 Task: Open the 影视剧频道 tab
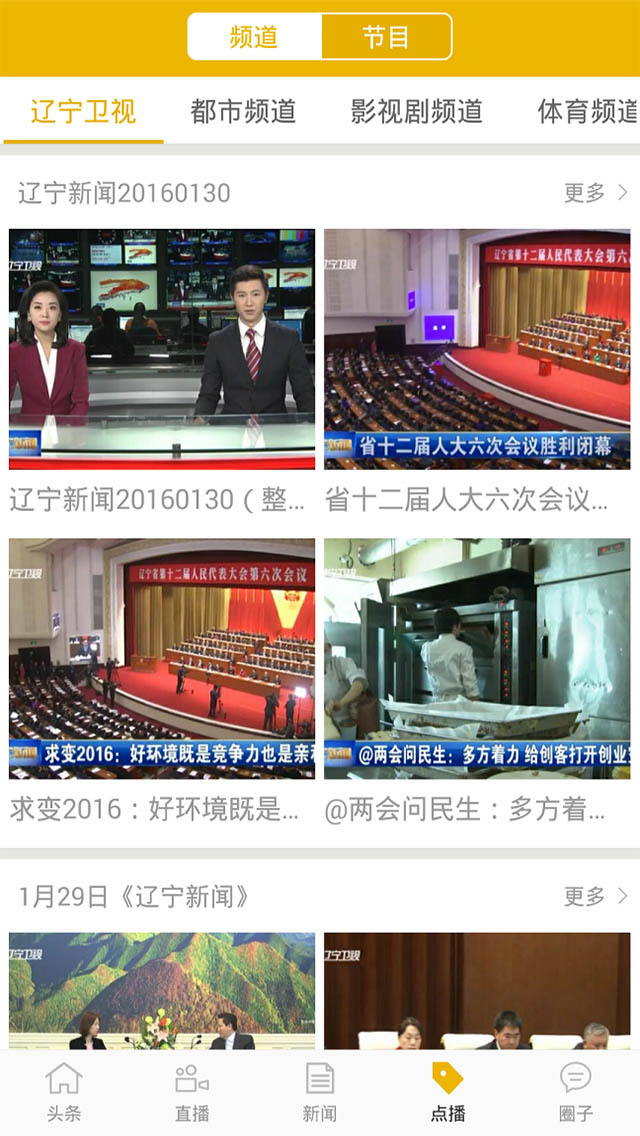(416, 111)
